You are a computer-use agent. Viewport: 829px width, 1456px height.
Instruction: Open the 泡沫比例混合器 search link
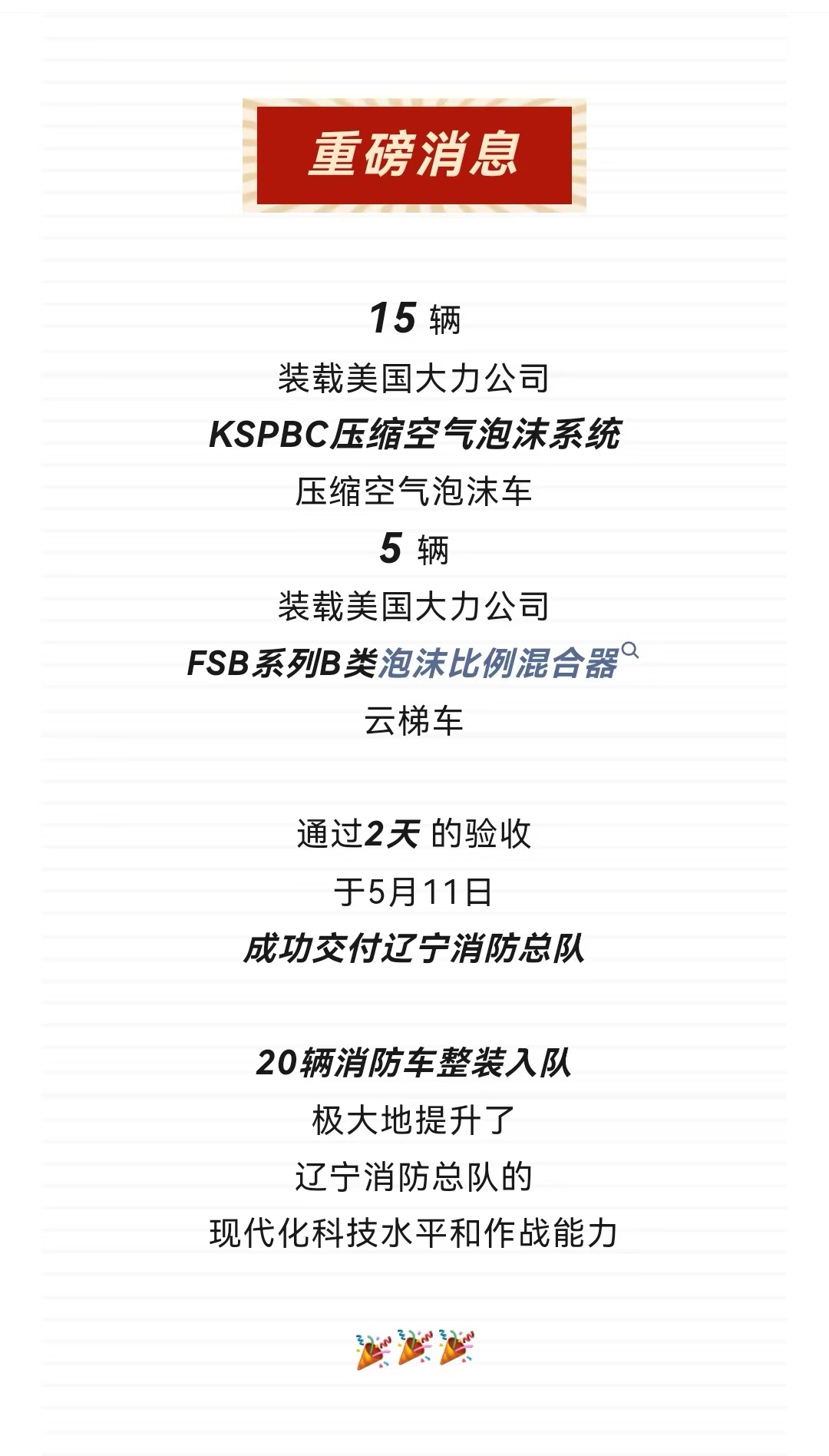tap(499, 663)
